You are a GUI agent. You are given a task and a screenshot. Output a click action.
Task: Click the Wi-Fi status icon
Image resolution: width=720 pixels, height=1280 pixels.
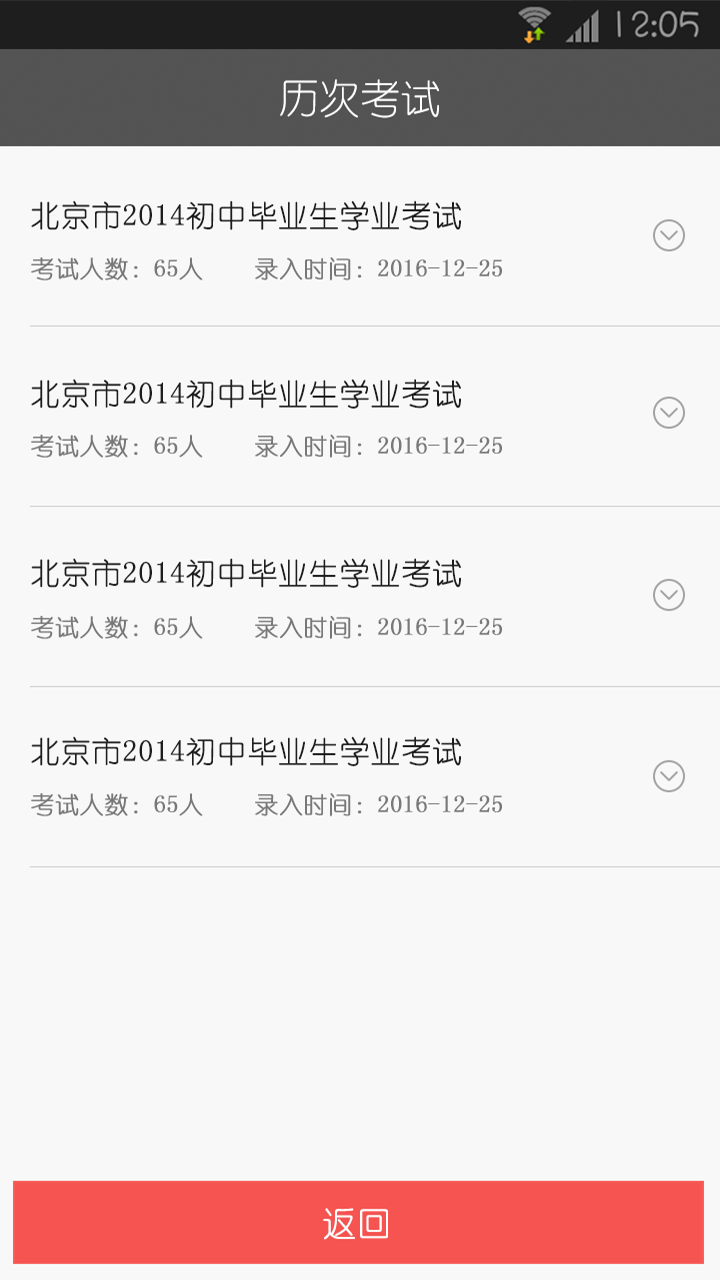(x=537, y=18)
